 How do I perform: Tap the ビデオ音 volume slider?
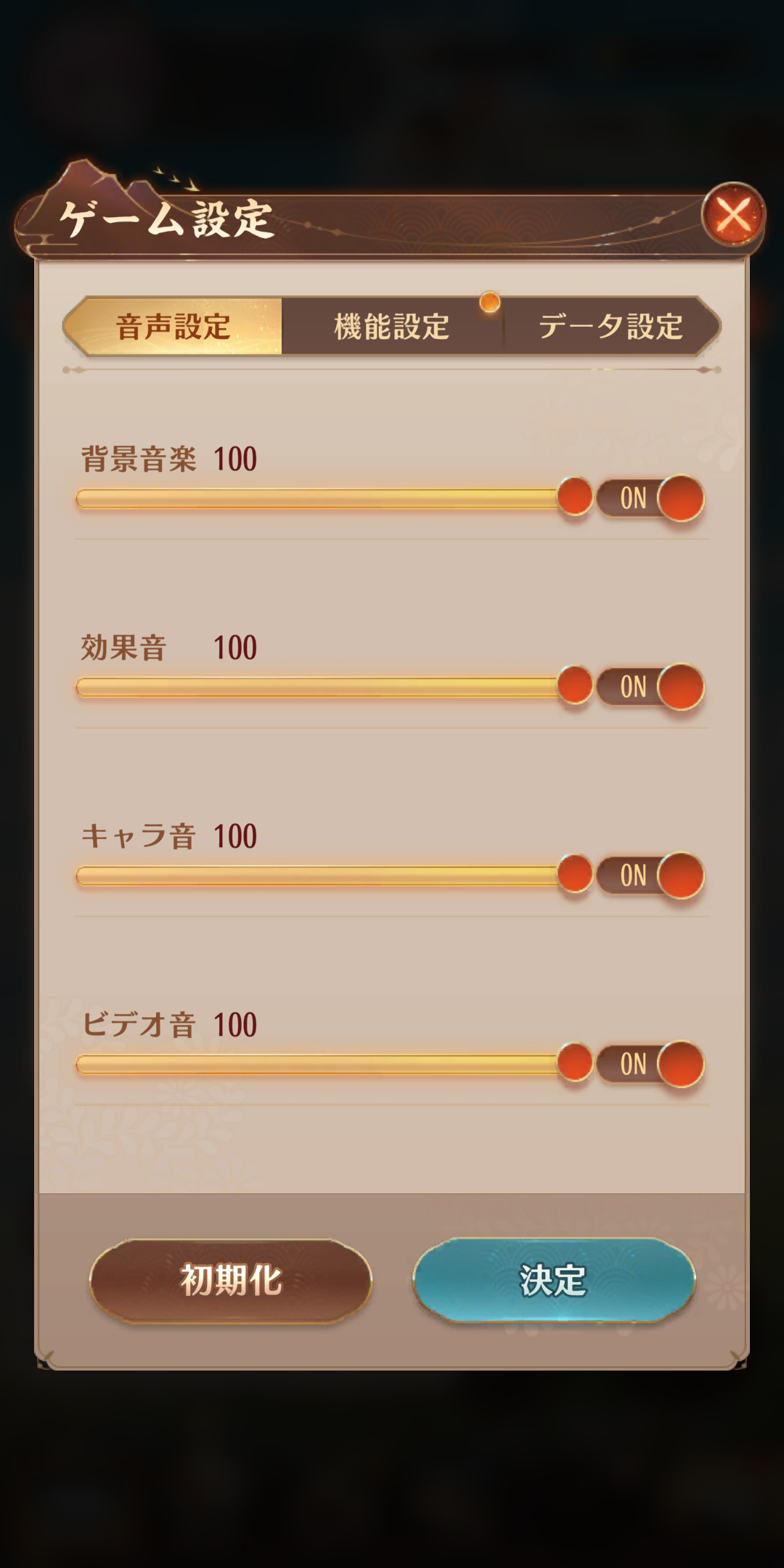[319, 1064]
